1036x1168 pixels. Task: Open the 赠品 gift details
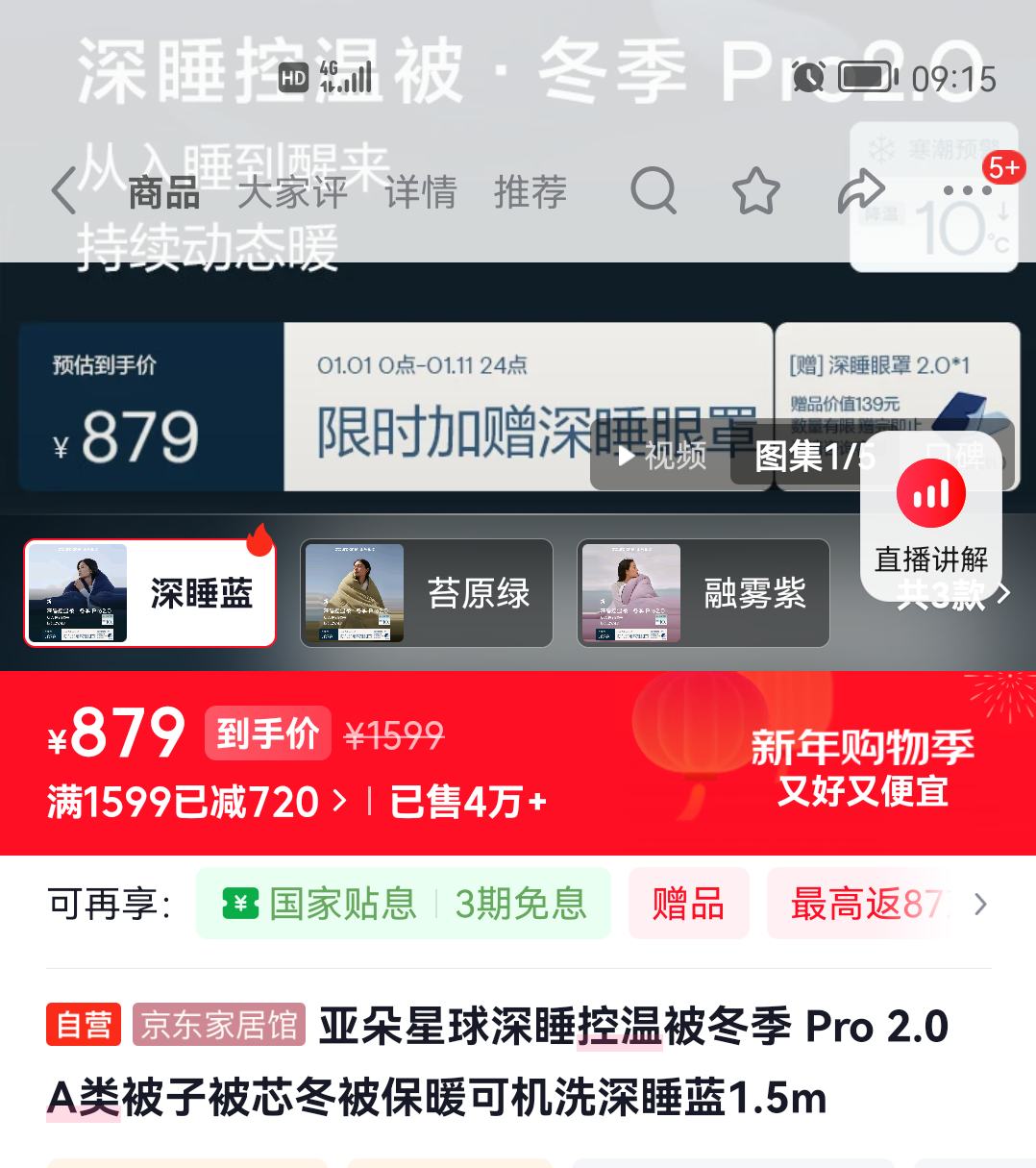[688, 903]
